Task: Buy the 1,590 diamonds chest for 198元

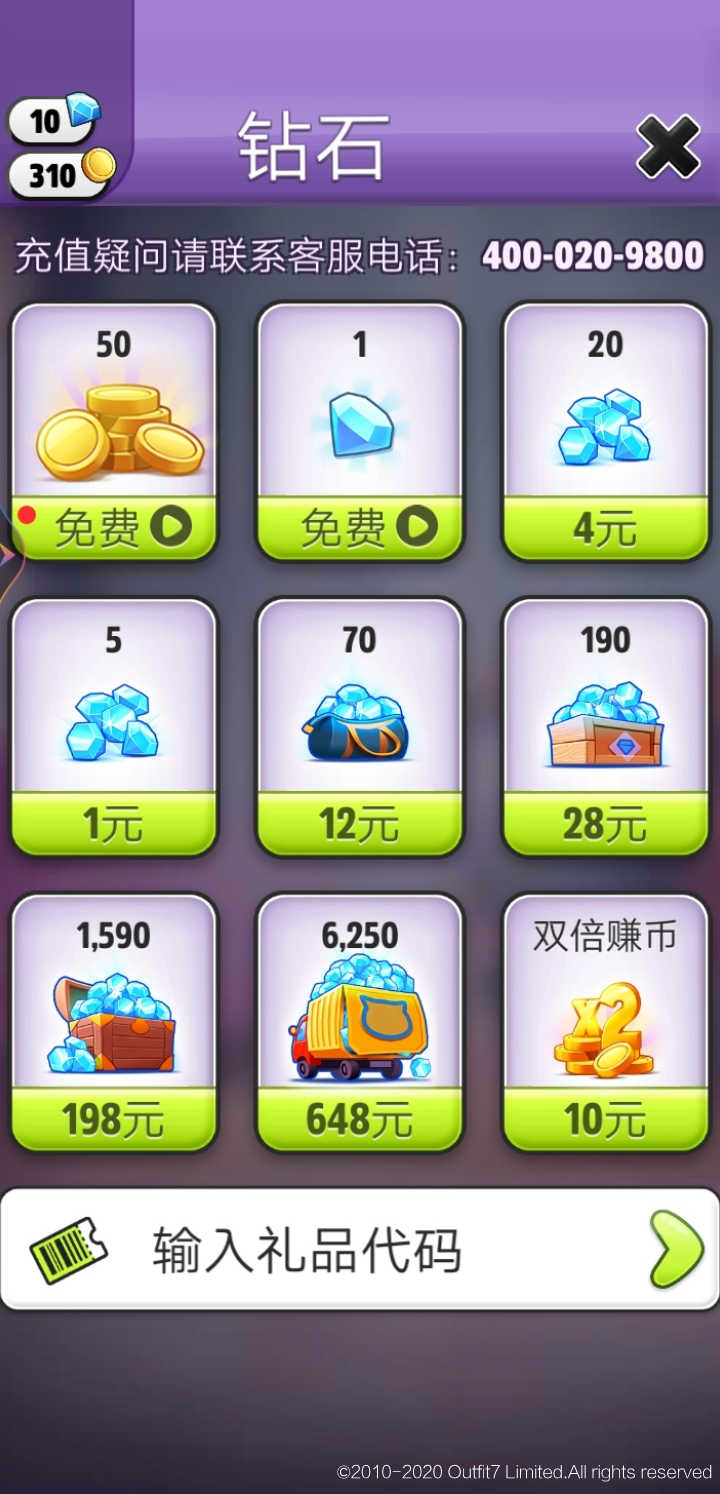Action: tap(114, 1118)
